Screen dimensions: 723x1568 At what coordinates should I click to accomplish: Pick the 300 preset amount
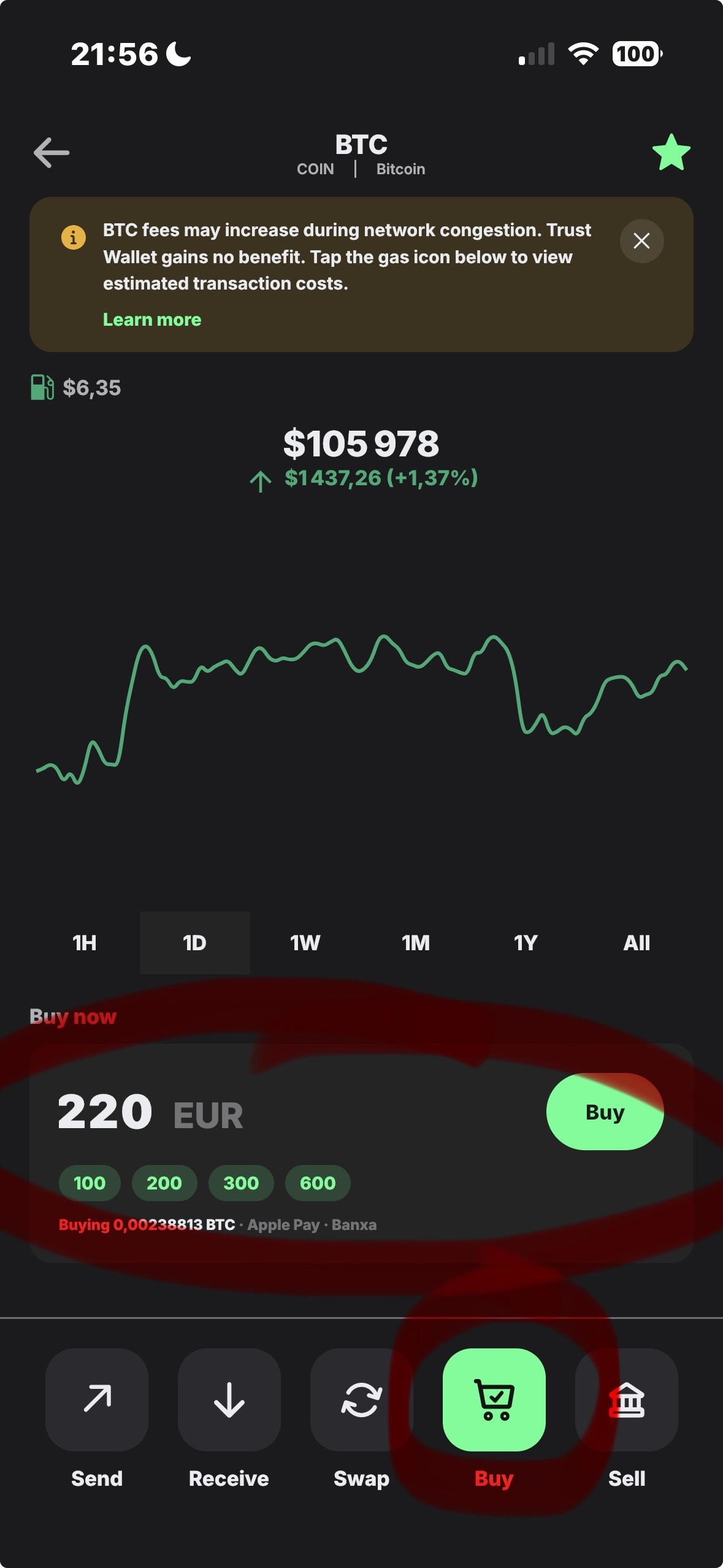(241, 1183)
